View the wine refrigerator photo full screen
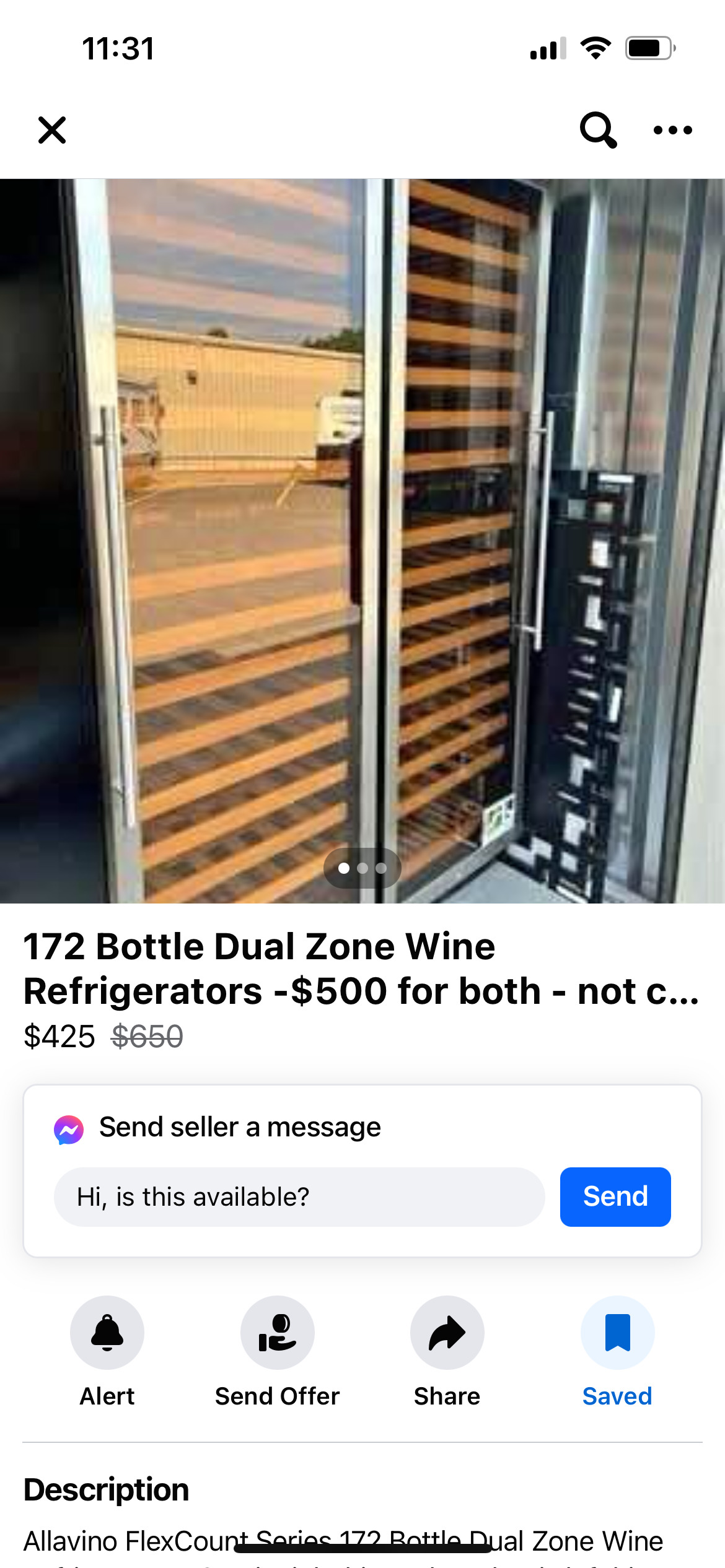The image size is (725, 1568). point(362,541)
